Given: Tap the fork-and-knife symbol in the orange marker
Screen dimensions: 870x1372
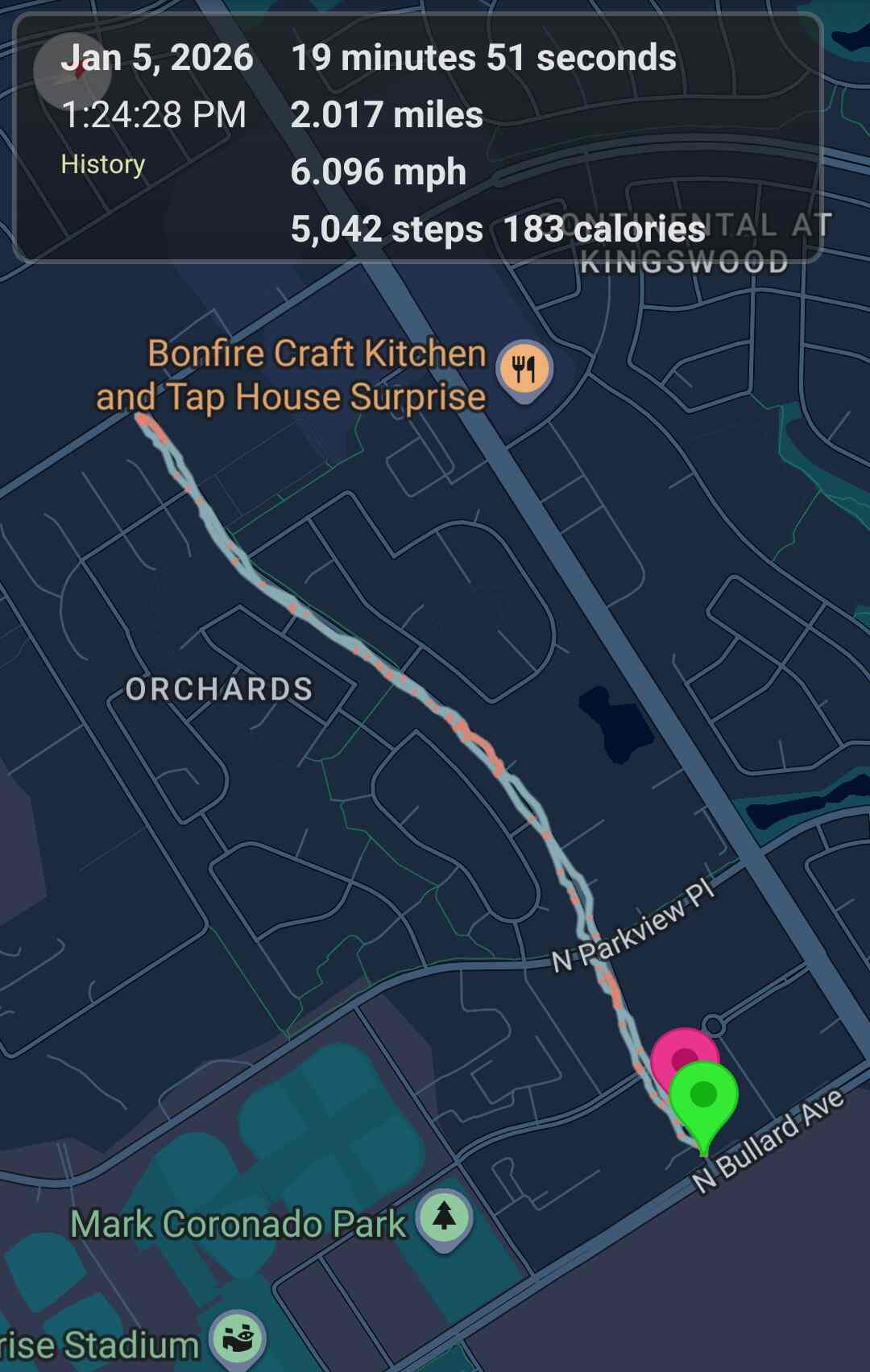Looking at the screenshot, I should click(x=524, y=367).
